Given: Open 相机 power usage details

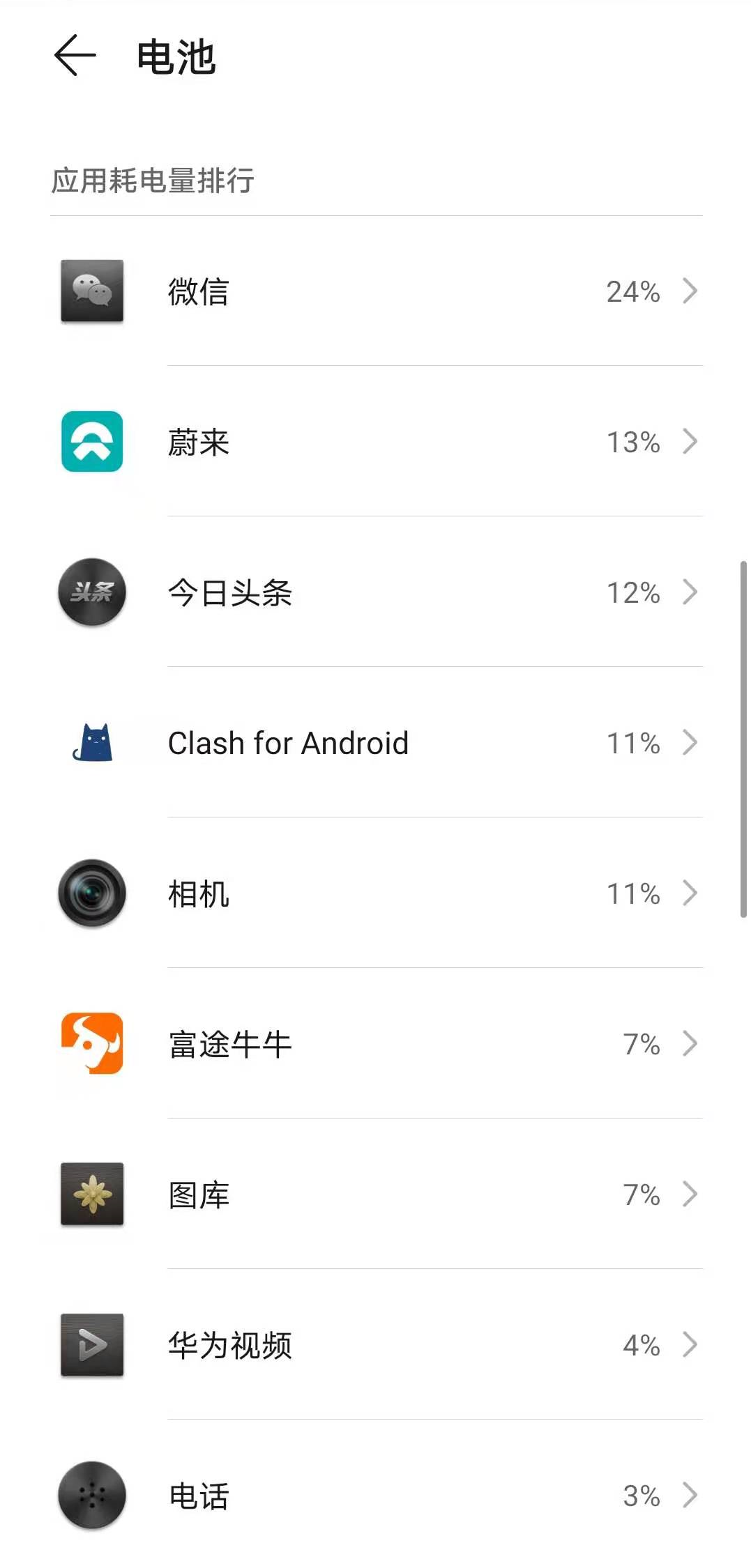Looking at the screenshot, I should [377, 893].
